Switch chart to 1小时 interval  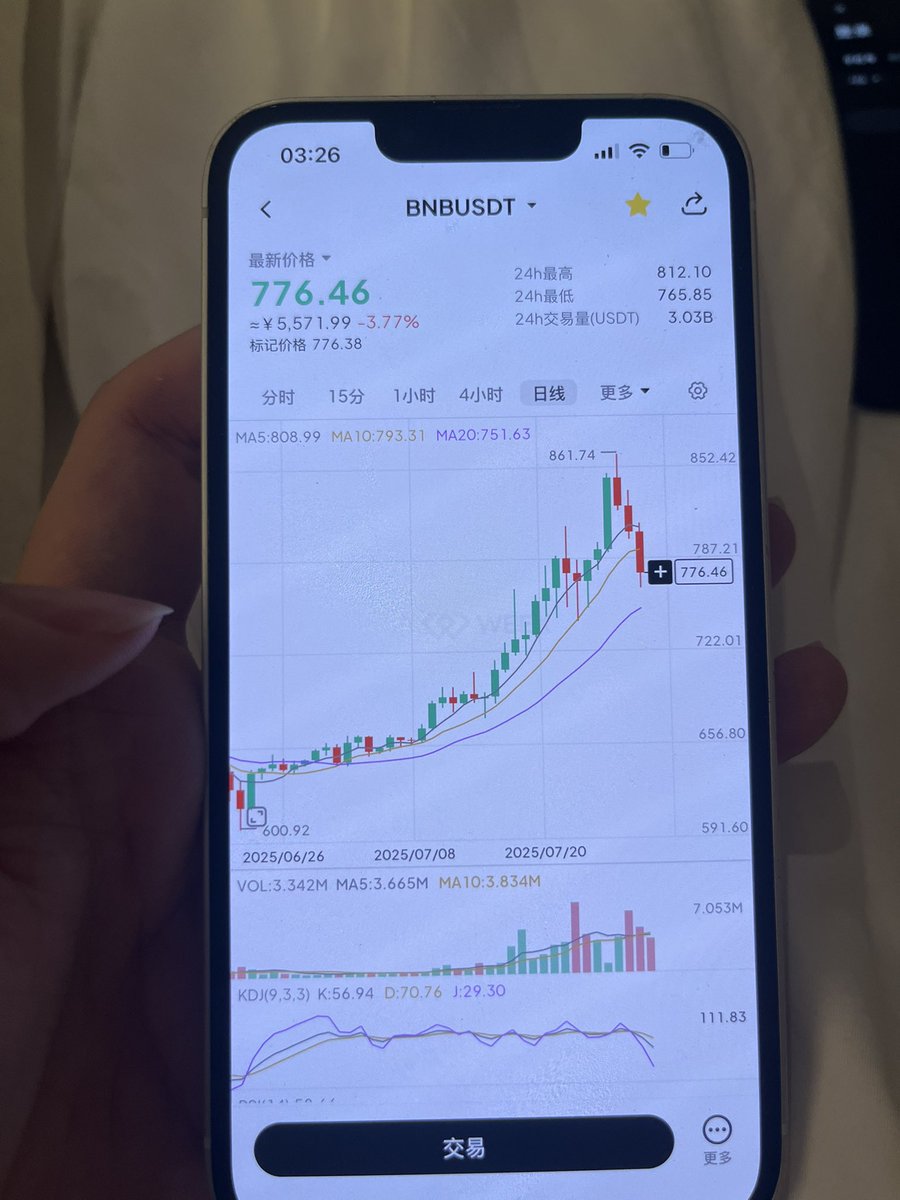click(x=413, y=395)
